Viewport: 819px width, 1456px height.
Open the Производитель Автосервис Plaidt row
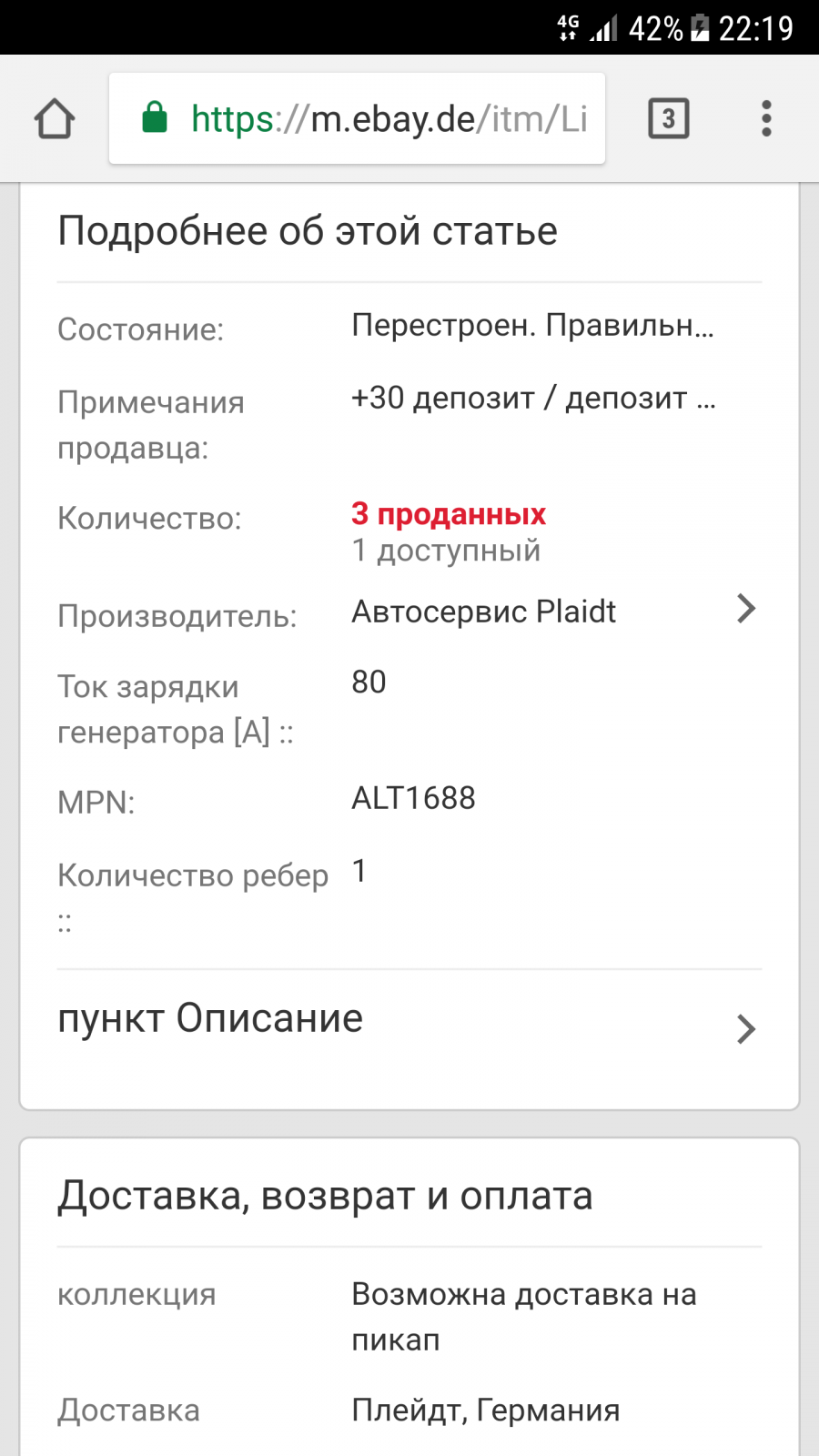[x=409, y=612]
